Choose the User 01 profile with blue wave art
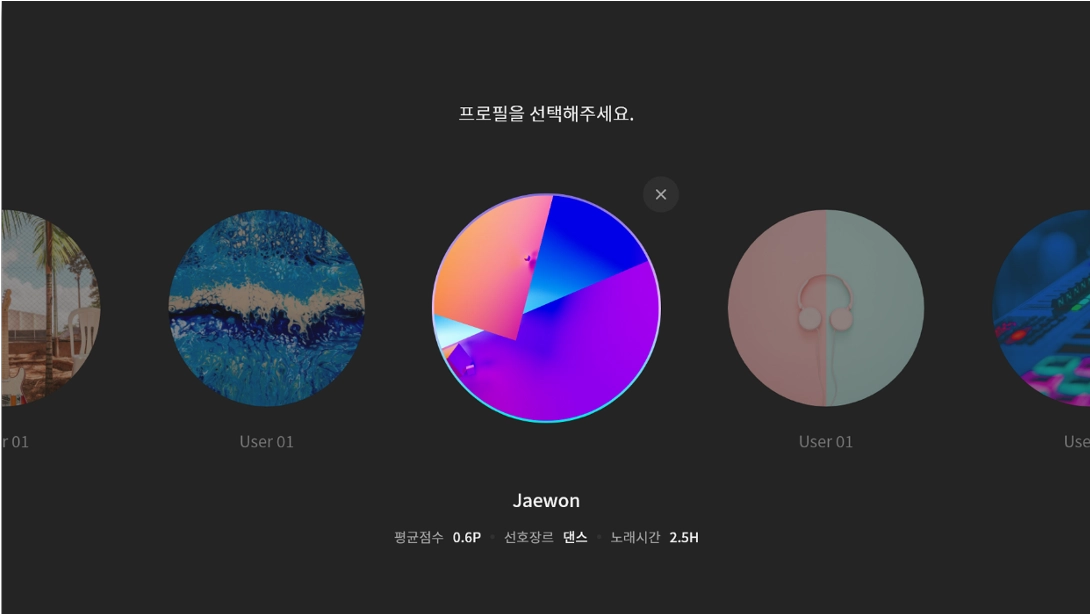This screenshot has height=614, width=1090. [266, 308]
